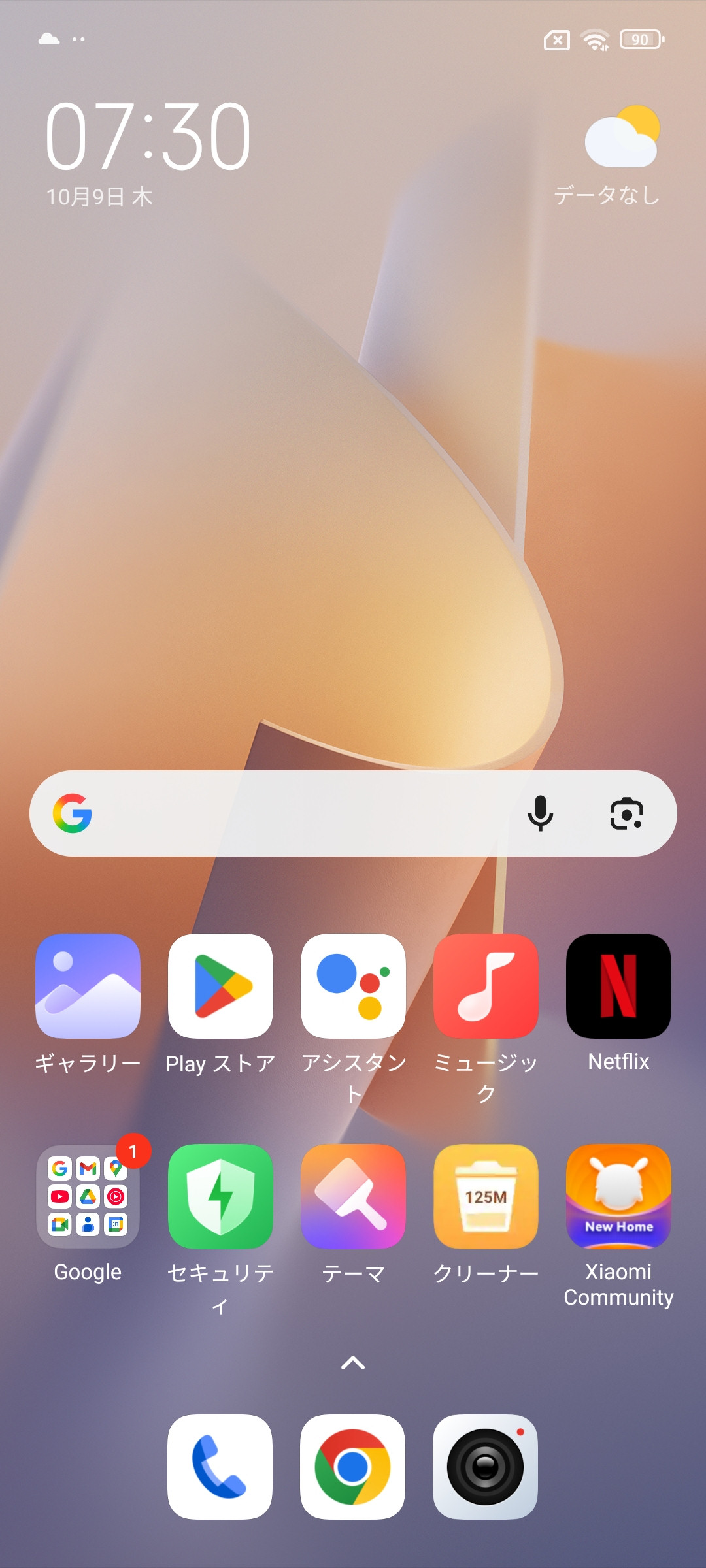The image size is (706, 1568).
Task: Open the Camera app
Action: click(486, 1467)
